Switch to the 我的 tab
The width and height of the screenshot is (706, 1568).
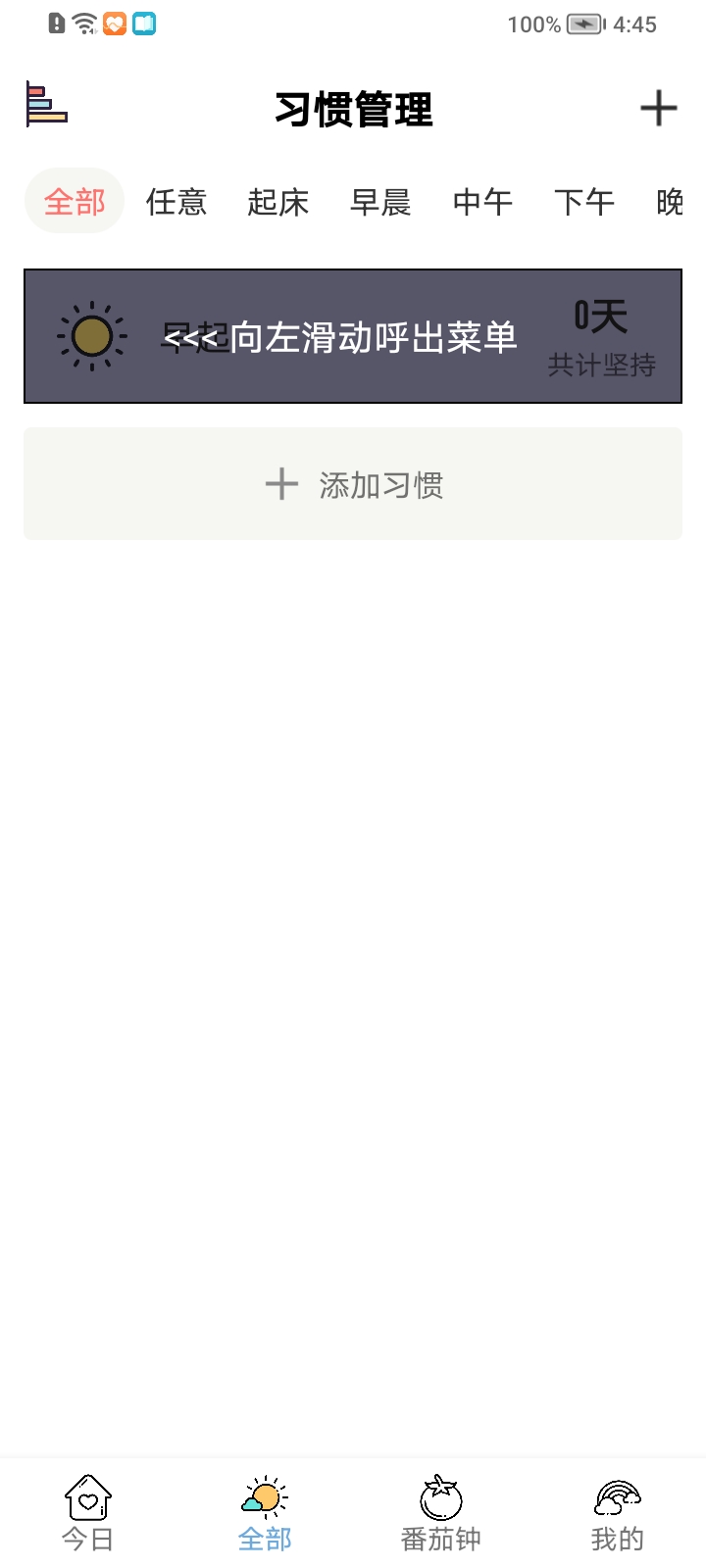[x=618, y=1514]
